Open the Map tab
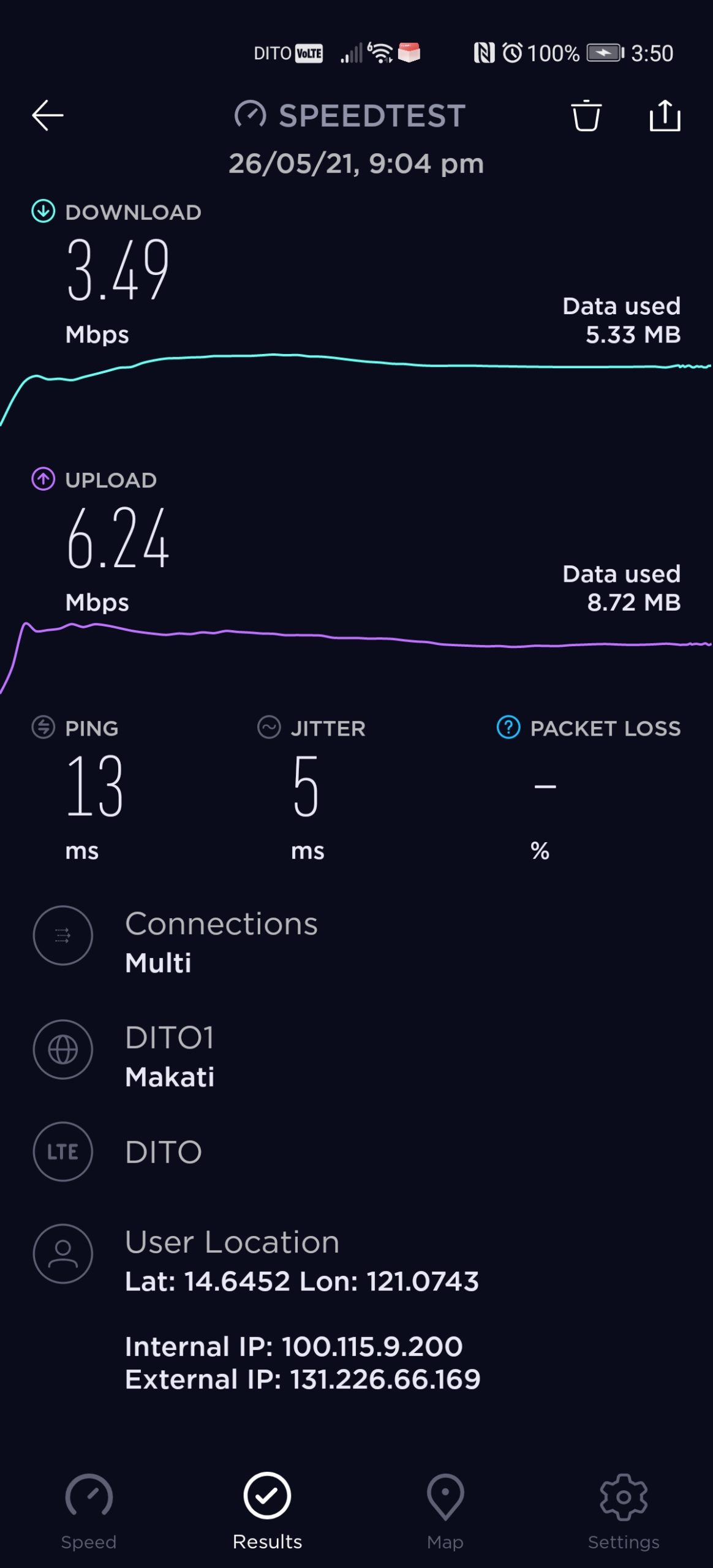This screenshot has height=1568, width=713. (445, 1512)
